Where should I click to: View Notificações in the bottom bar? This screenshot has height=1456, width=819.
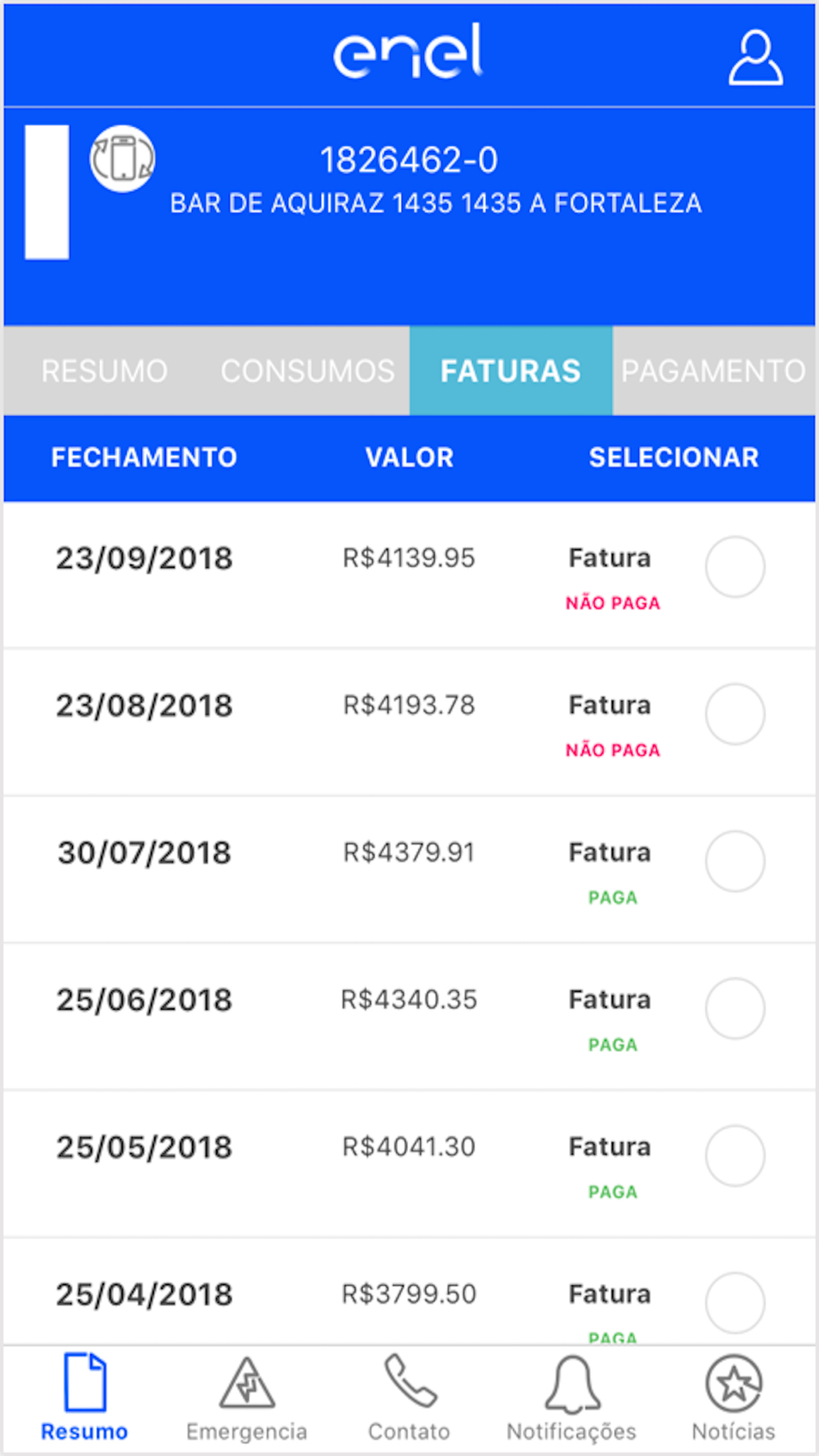(x=572, y=1399)
